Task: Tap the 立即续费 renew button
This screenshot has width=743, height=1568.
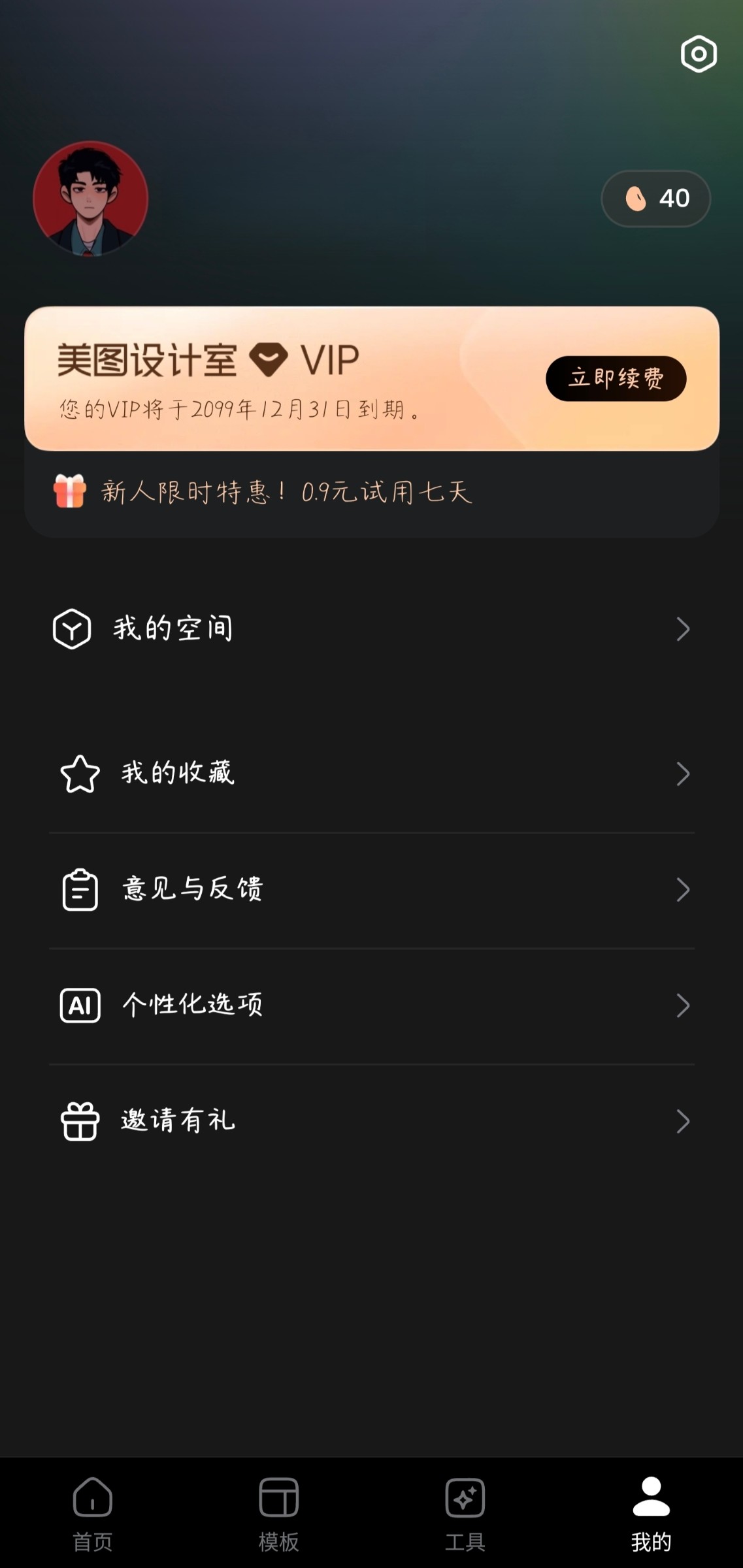Action: 616,378
